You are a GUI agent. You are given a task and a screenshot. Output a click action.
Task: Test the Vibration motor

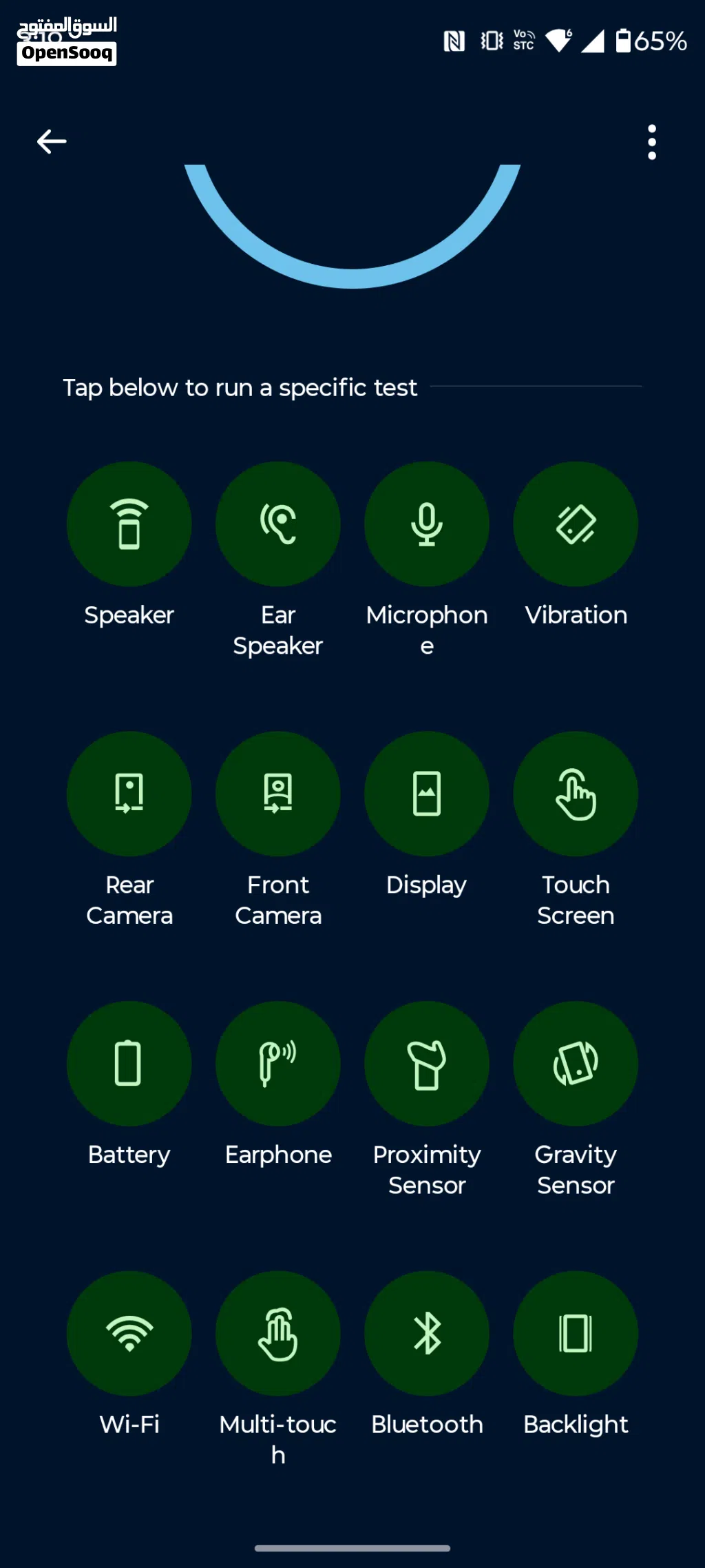pyautogui.click(x=576, y=524)
